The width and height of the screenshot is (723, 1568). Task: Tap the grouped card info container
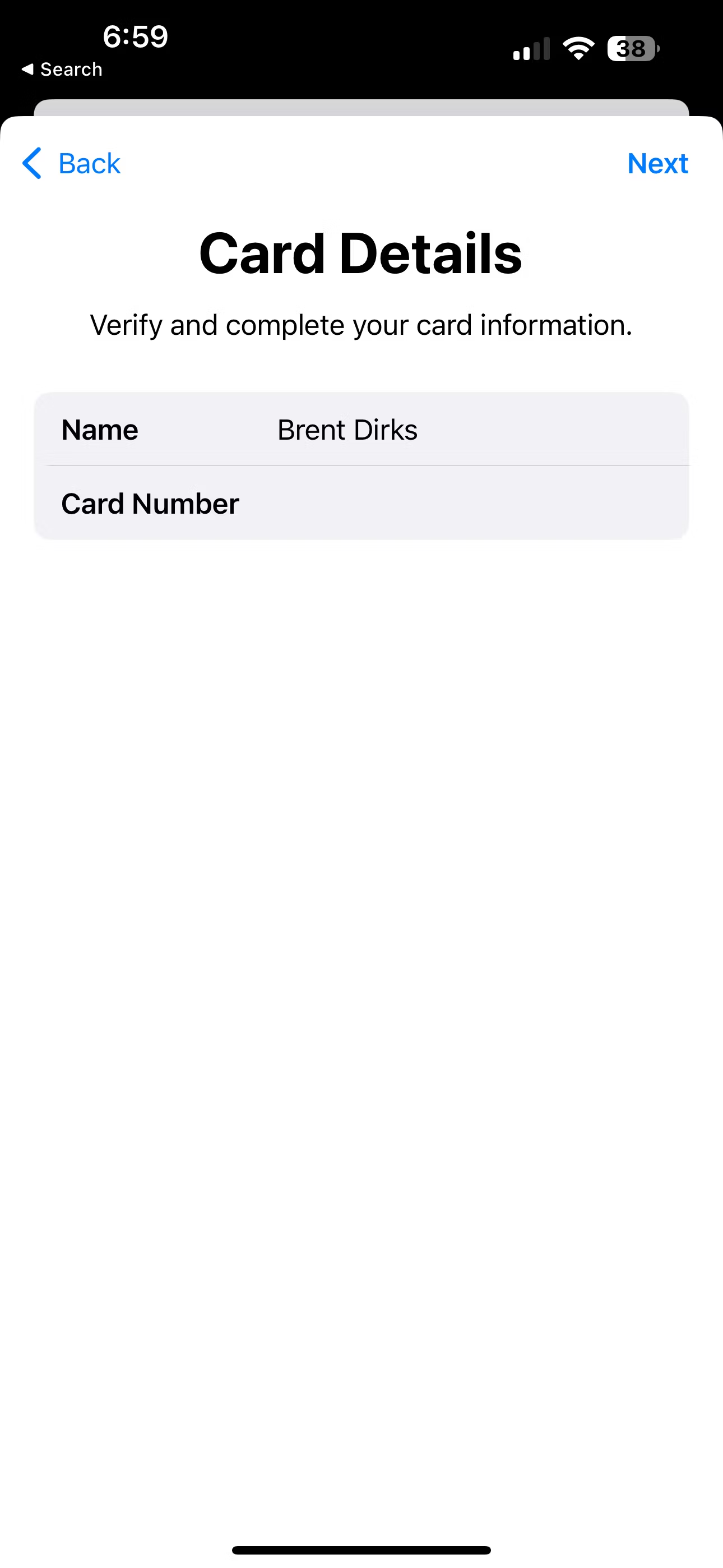click(361, 465)
